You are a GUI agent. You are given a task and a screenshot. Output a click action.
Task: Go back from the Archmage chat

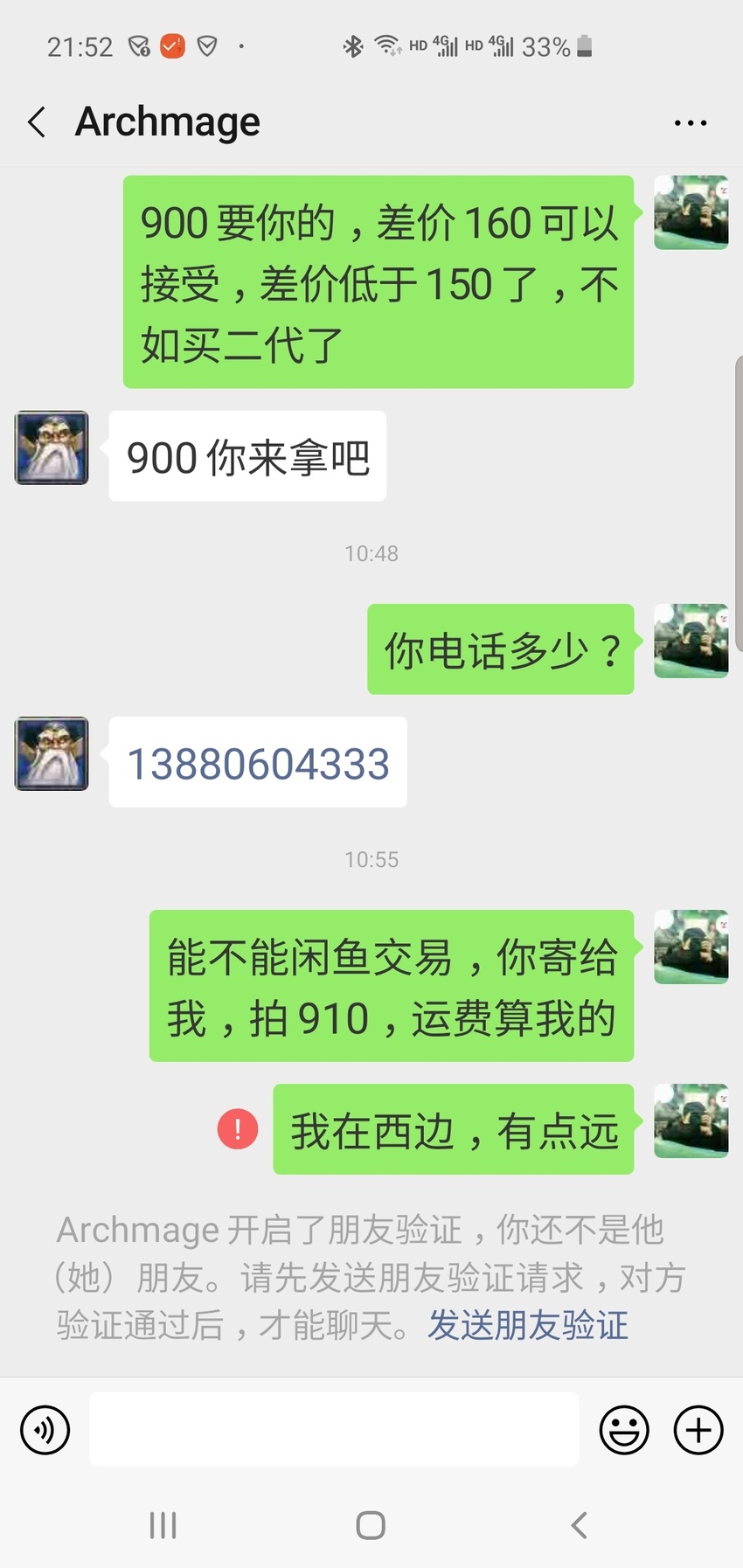click(37, 122)
